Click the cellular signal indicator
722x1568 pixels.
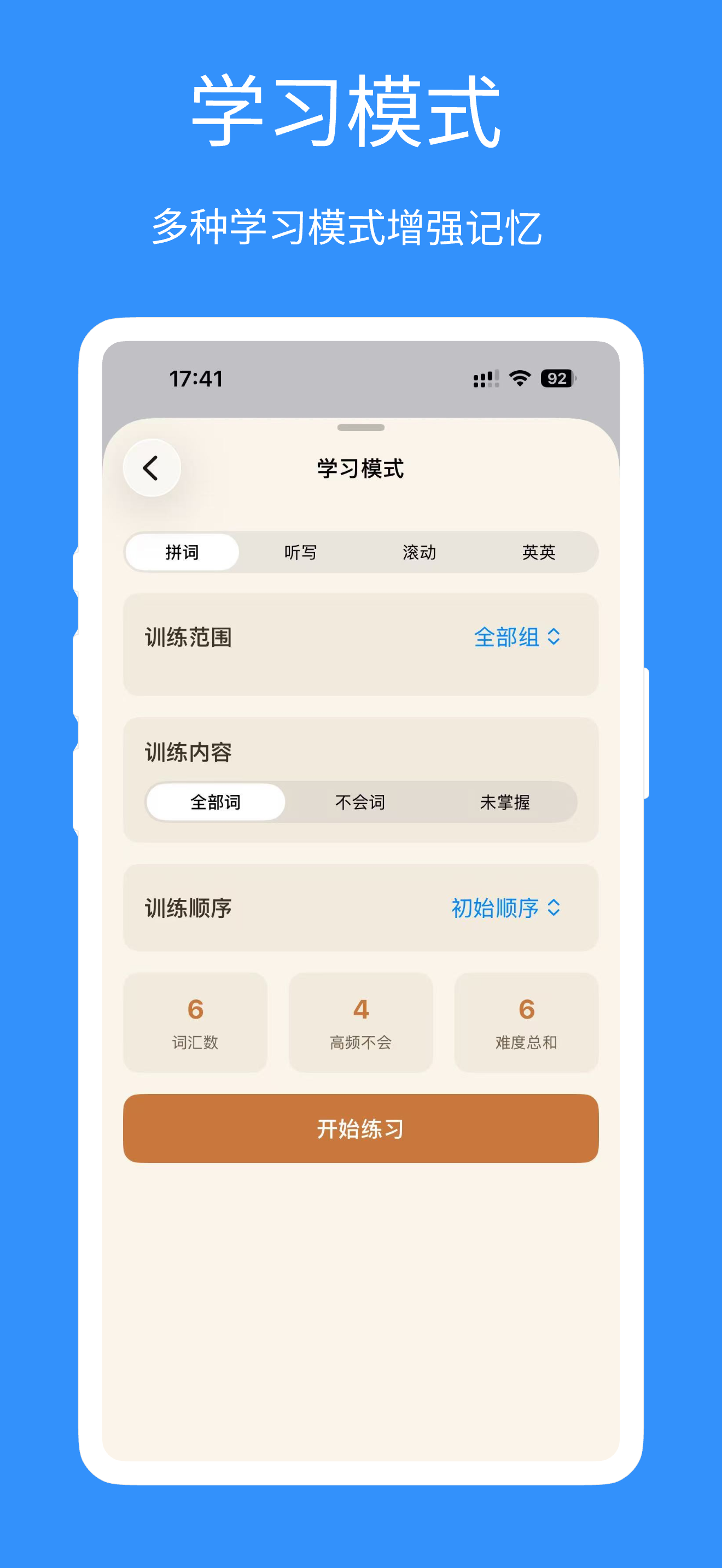pyautogui.click(x=485, y=379)
